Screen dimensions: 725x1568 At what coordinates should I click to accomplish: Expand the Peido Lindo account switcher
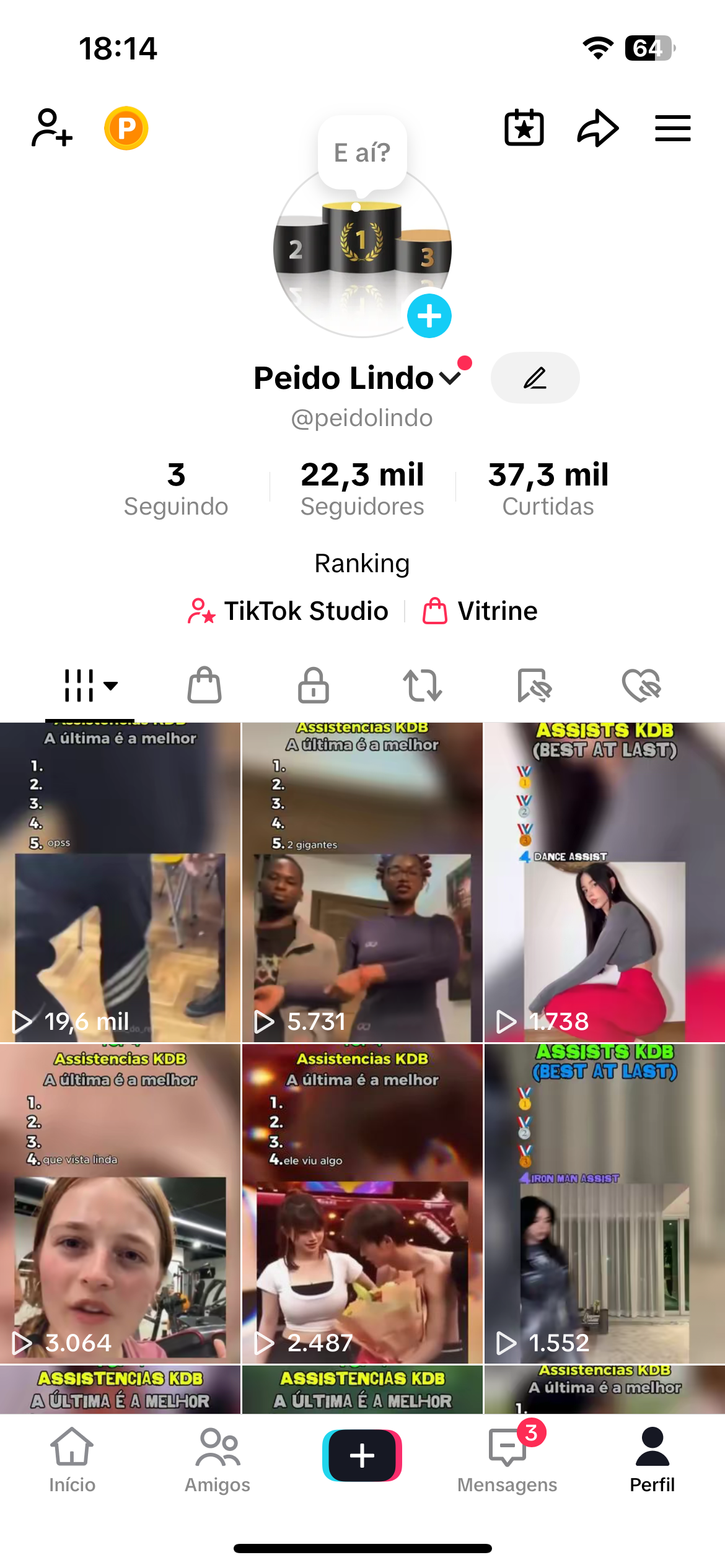click(x=450, y=378)
